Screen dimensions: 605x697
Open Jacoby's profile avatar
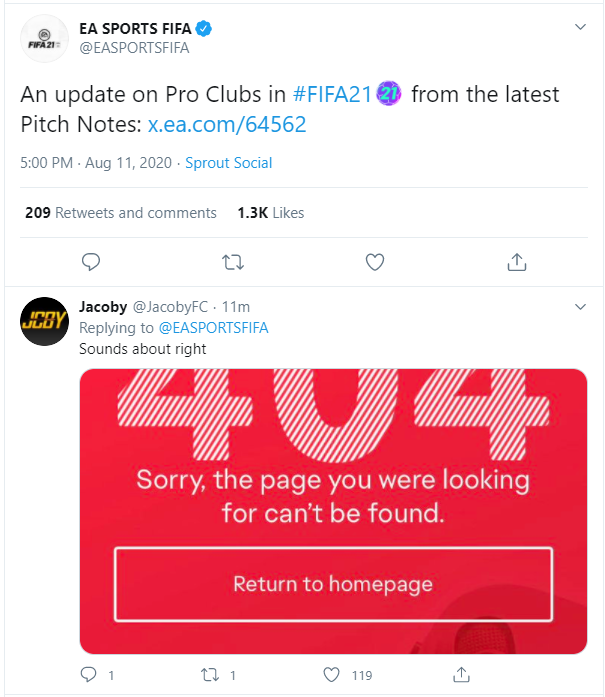click(x=42, y=321)
